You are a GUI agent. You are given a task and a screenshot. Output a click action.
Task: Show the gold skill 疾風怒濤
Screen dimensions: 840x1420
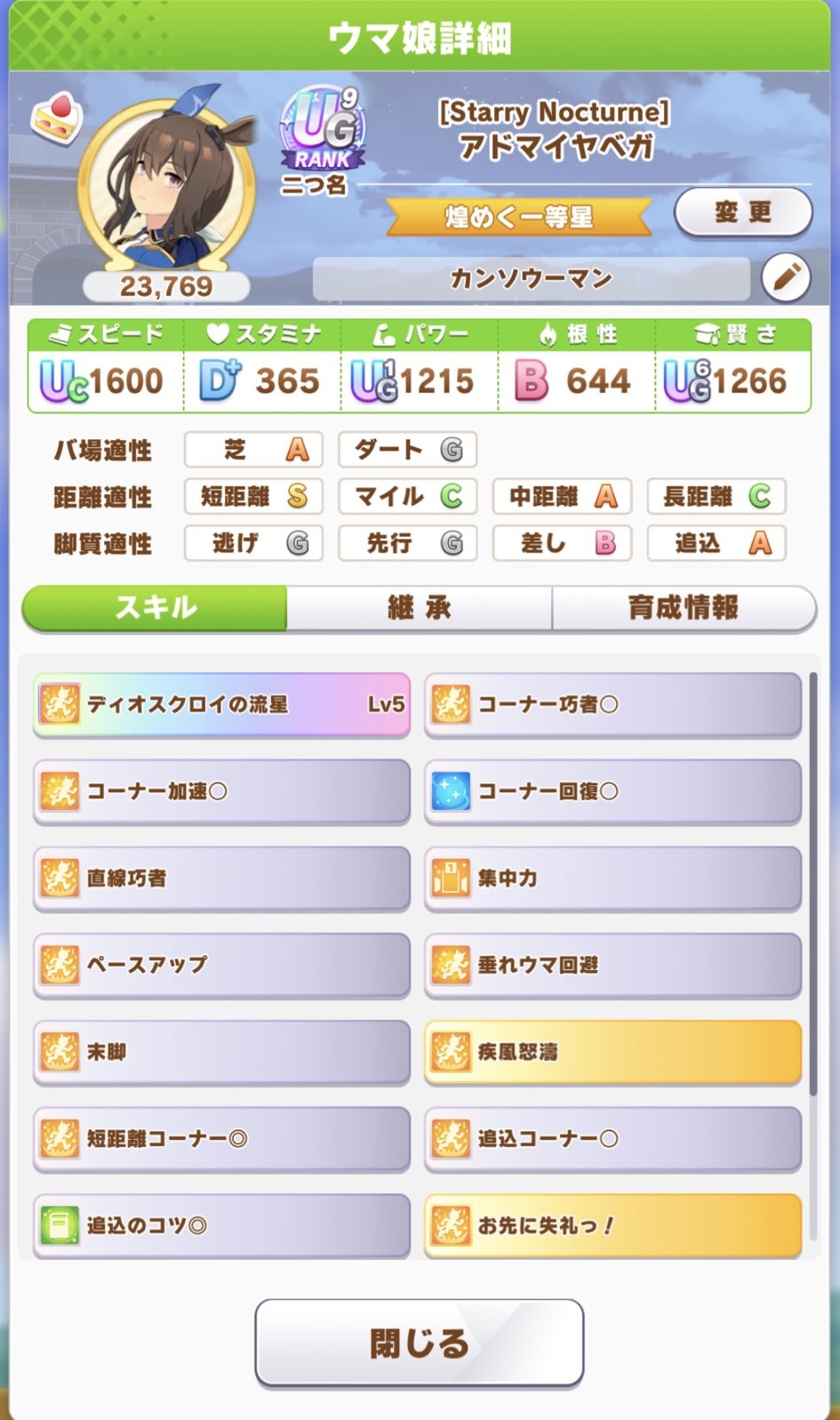612,1052
